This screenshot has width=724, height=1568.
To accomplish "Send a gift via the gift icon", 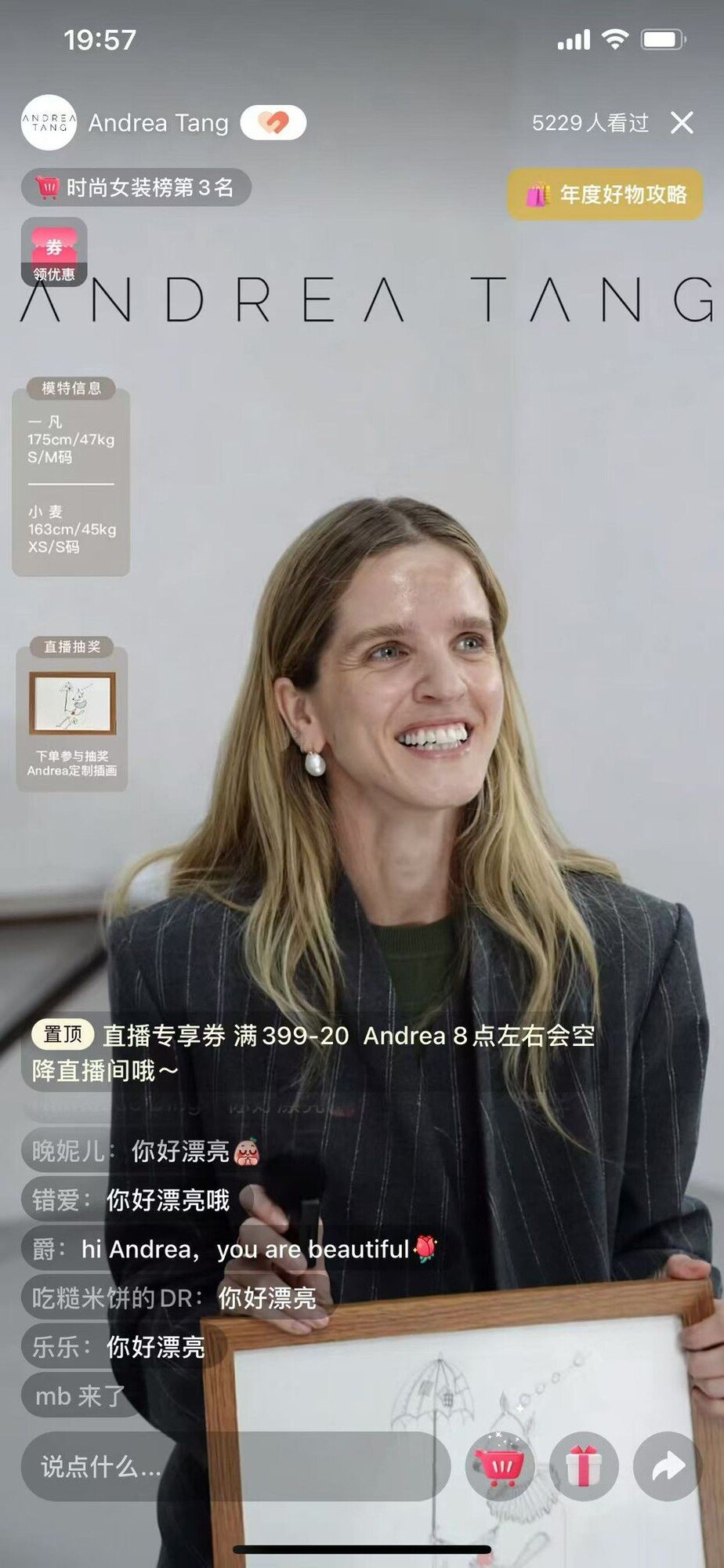I will point(583,1466).
